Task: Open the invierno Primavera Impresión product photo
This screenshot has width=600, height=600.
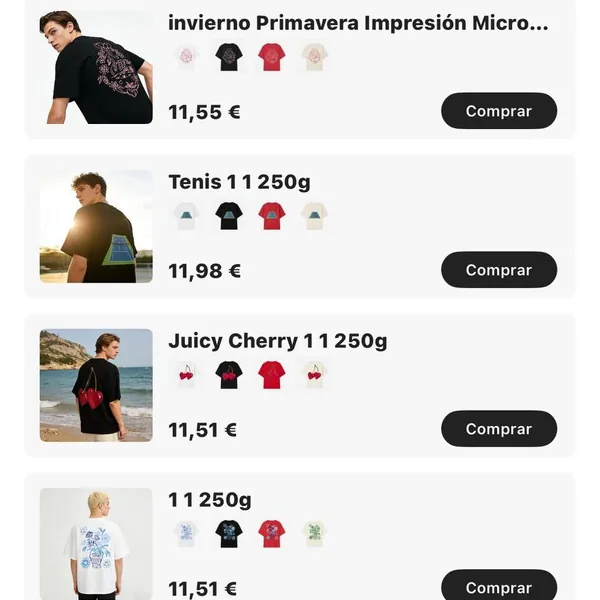Action: [x=96, y=67]
